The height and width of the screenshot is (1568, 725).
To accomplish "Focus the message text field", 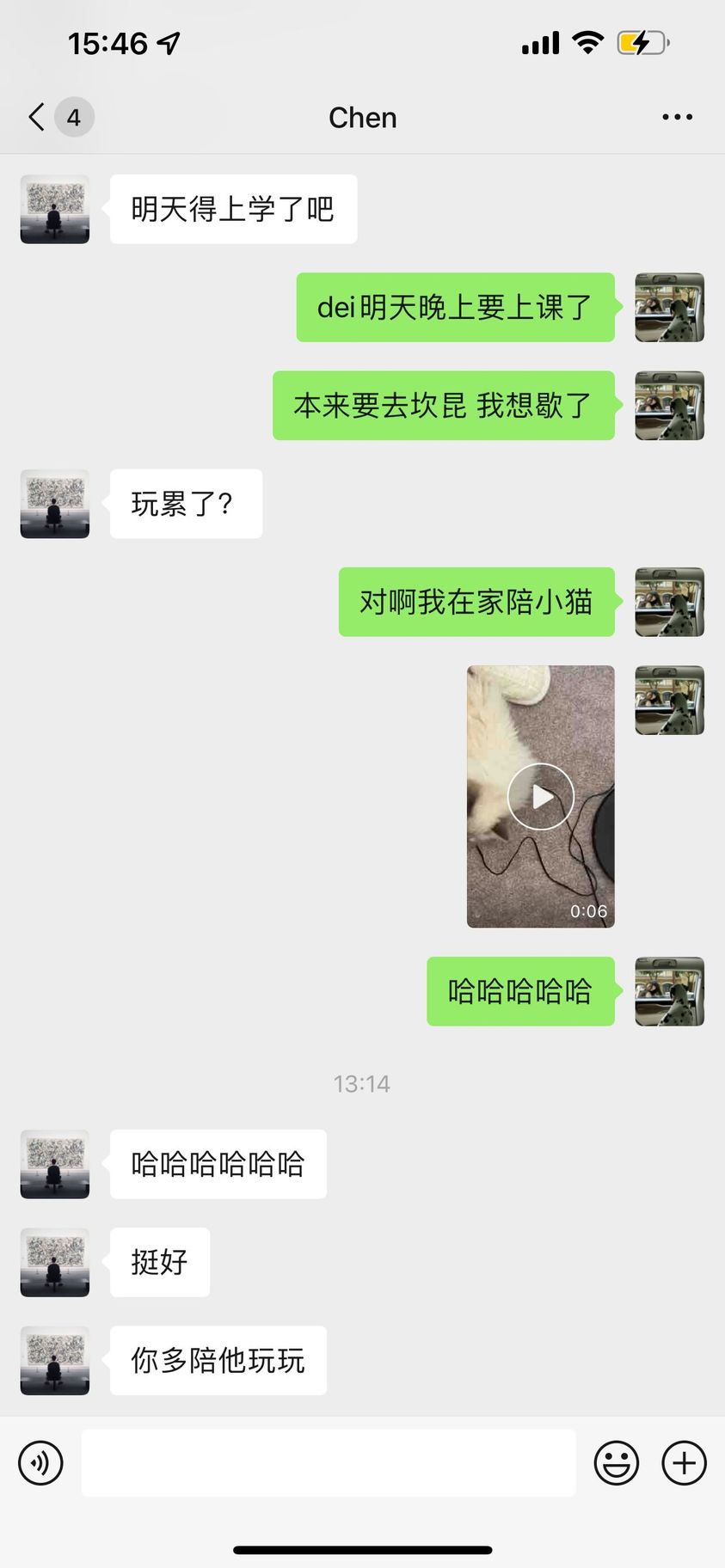I will pos(329,1462).
